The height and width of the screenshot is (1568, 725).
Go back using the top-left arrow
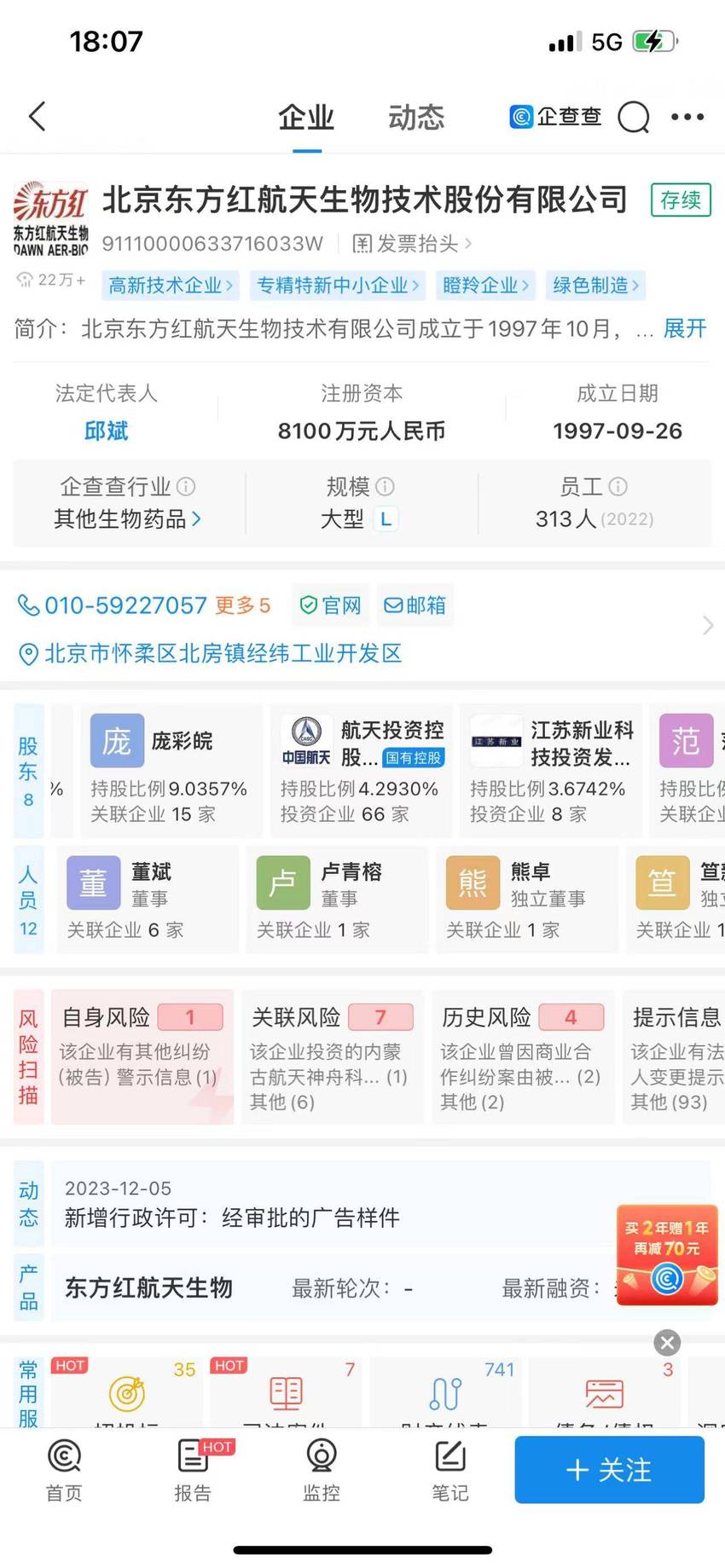pos(37,117)
